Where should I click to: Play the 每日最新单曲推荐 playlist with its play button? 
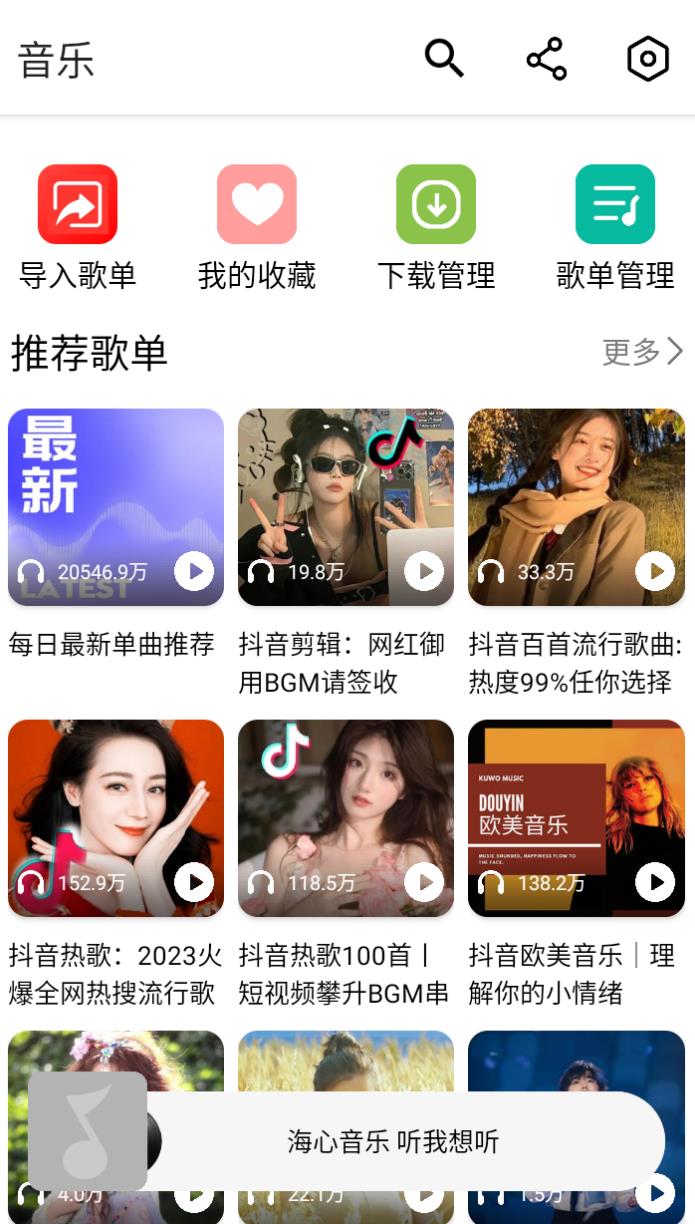(194, 571)
